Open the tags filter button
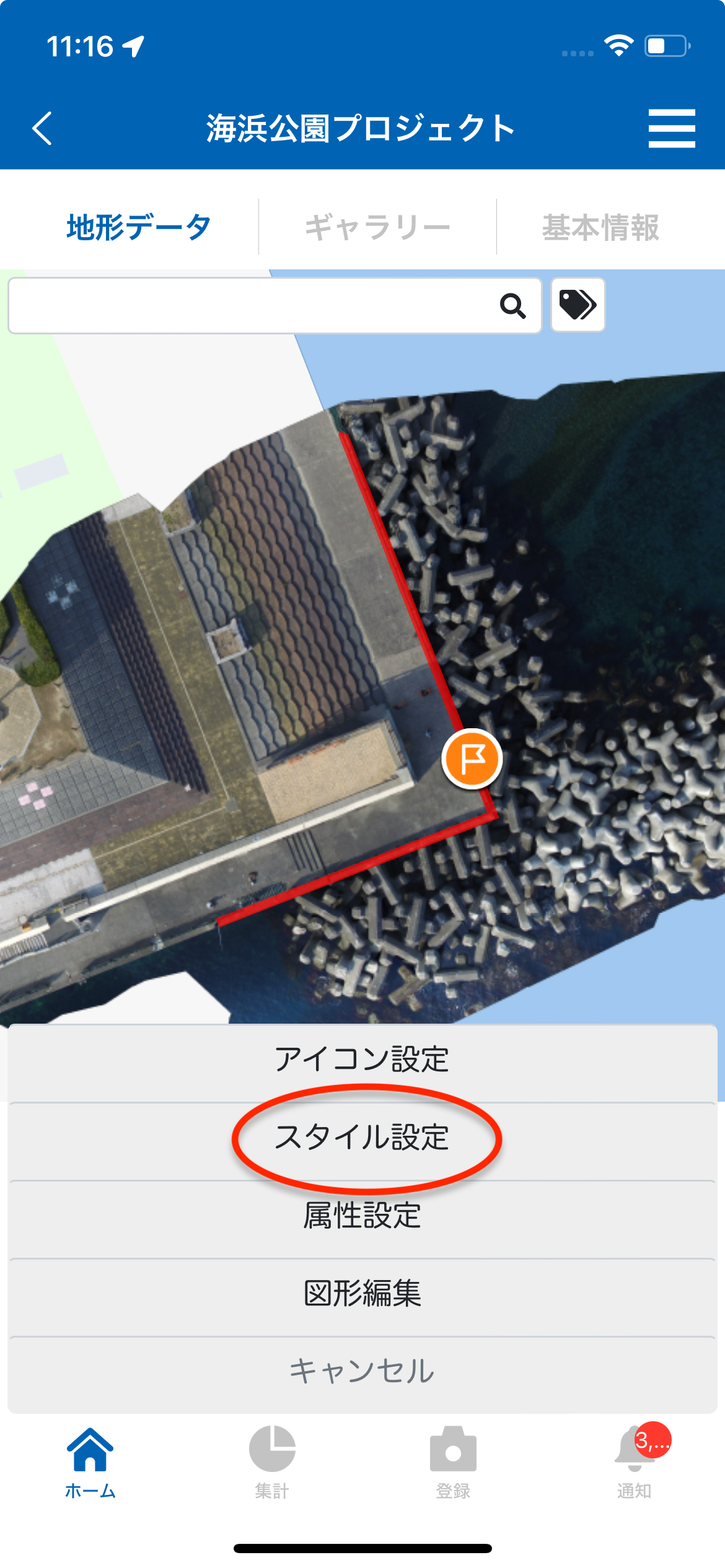 [x=578, y=305]
